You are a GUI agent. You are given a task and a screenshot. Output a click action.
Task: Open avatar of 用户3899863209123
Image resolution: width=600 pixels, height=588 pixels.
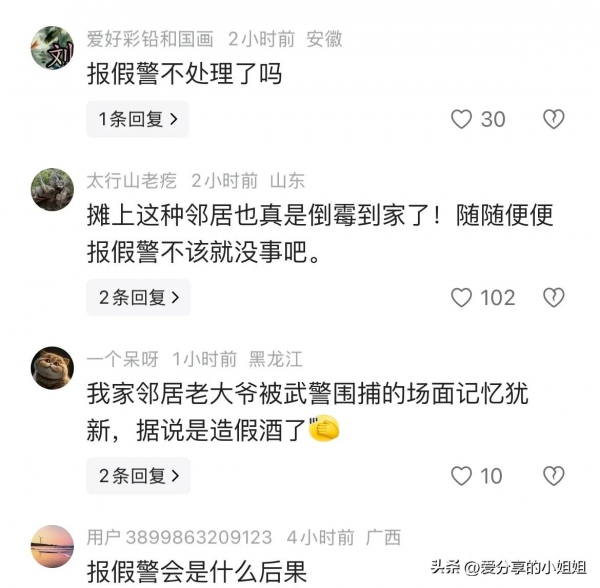pos(52,546)
